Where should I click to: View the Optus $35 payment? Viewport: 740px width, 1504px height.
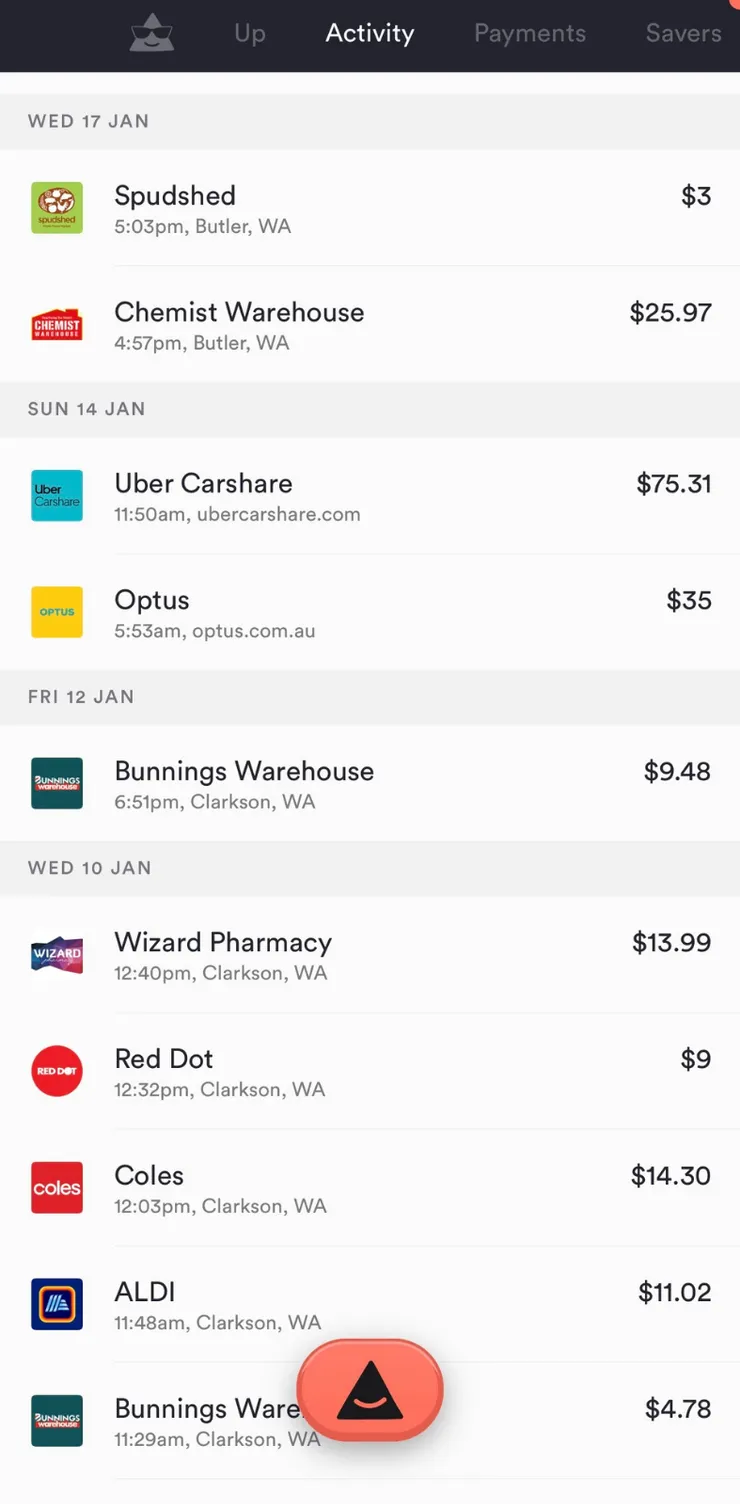click(370, 612)
